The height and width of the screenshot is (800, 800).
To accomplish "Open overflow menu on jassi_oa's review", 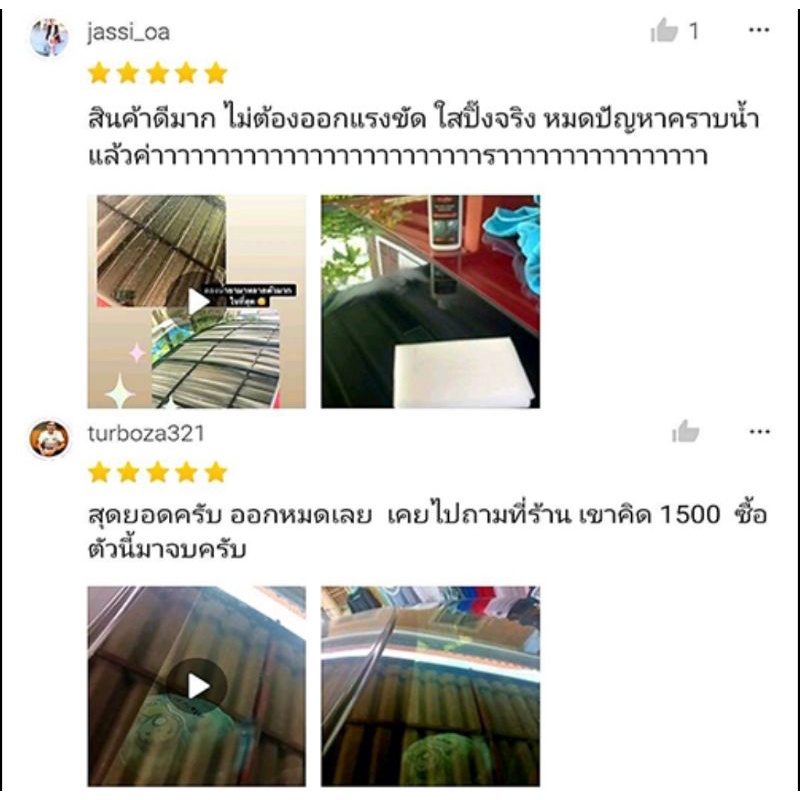I will (x=759, y=31).
